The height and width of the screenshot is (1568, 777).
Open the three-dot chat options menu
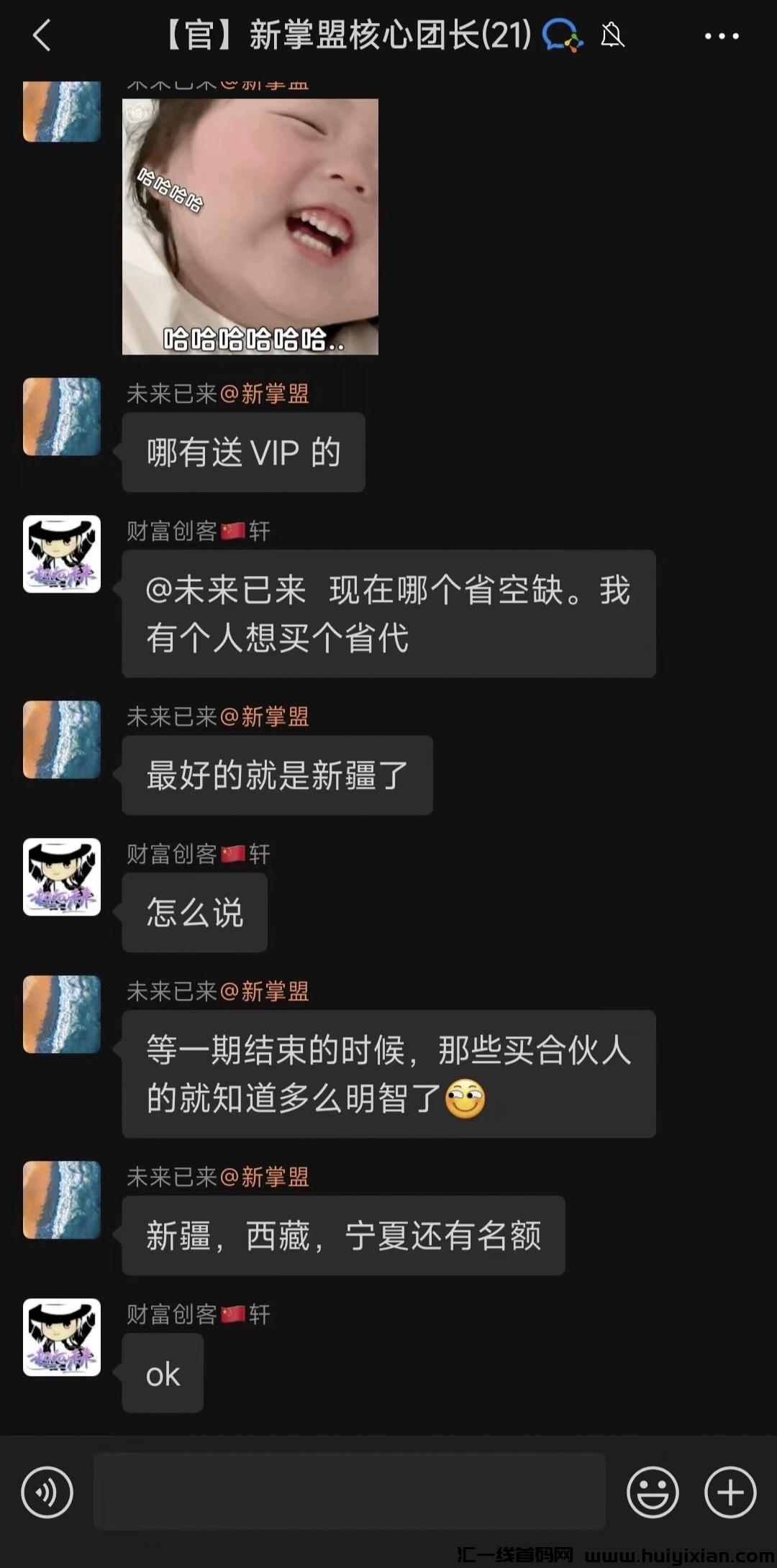pyautogui.click(x=721, y=36)
